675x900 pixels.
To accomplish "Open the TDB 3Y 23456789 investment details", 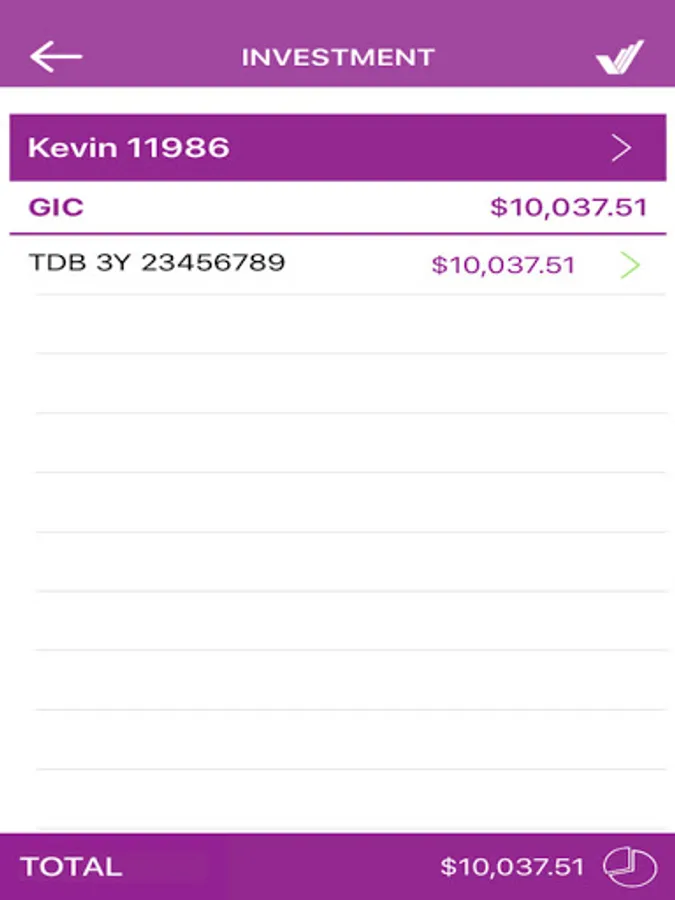I will click(338, 265).
